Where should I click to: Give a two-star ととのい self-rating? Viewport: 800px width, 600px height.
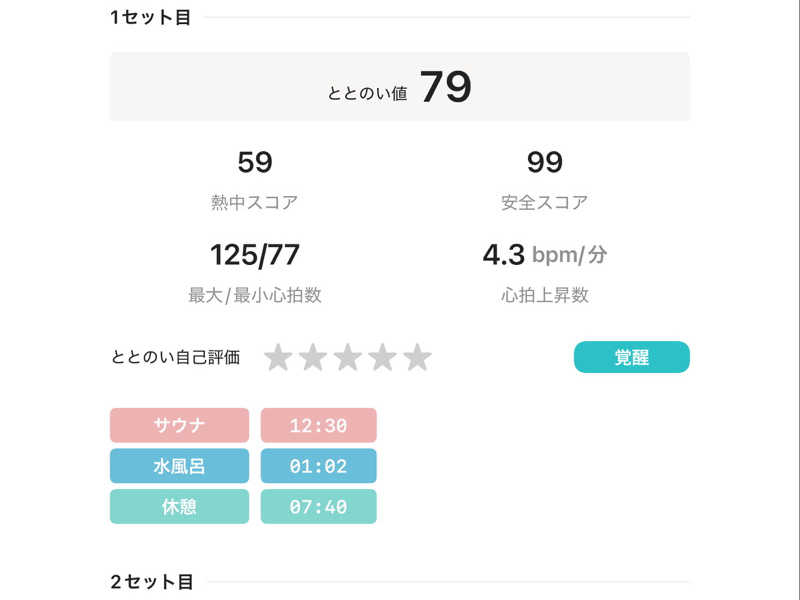pyautogui.click(x=313, y=357)
